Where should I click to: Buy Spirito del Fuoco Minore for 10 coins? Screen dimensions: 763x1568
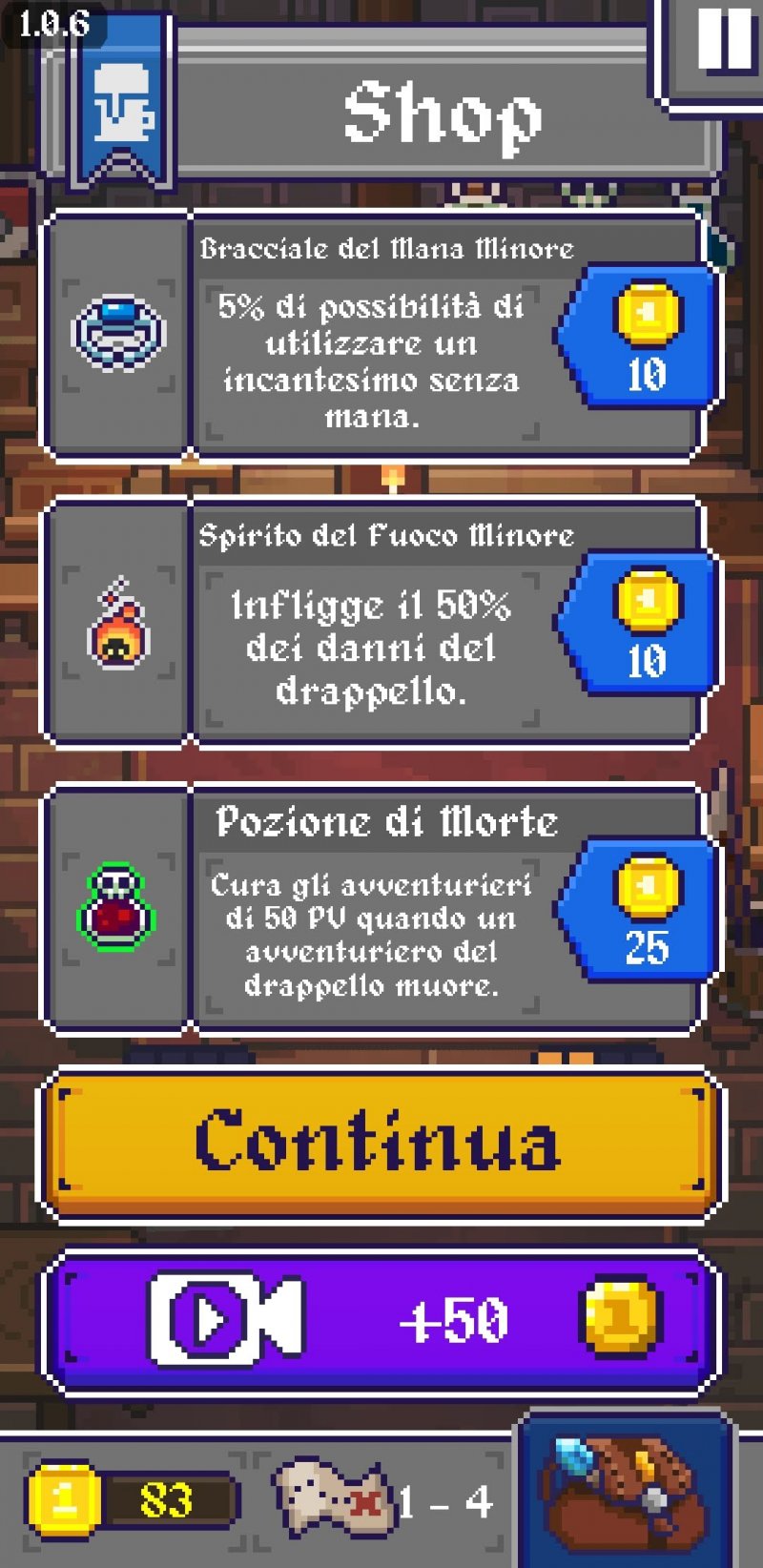[644, 623]
